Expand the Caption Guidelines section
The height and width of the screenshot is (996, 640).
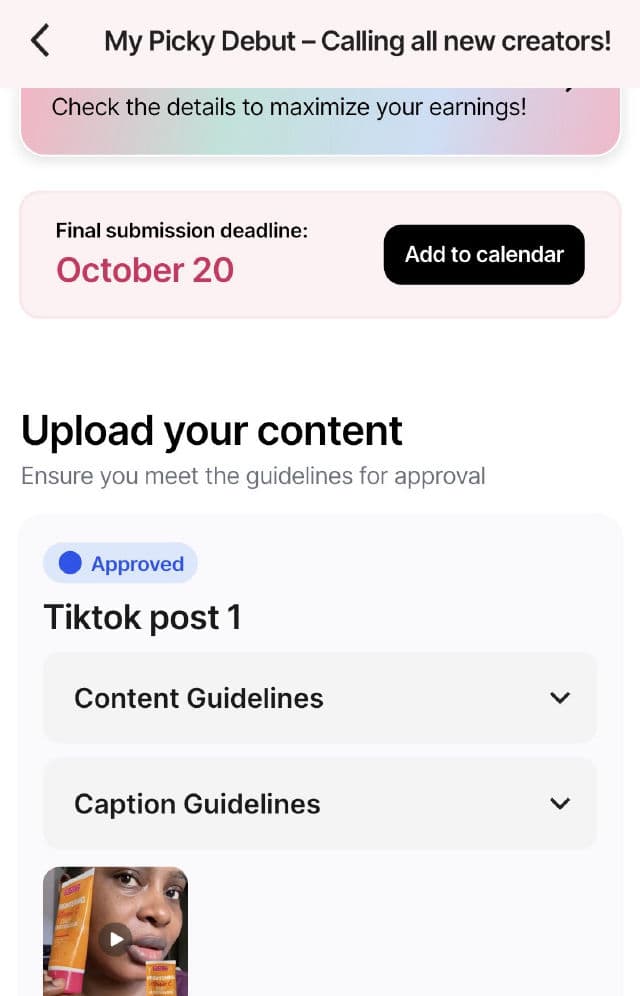320,804
